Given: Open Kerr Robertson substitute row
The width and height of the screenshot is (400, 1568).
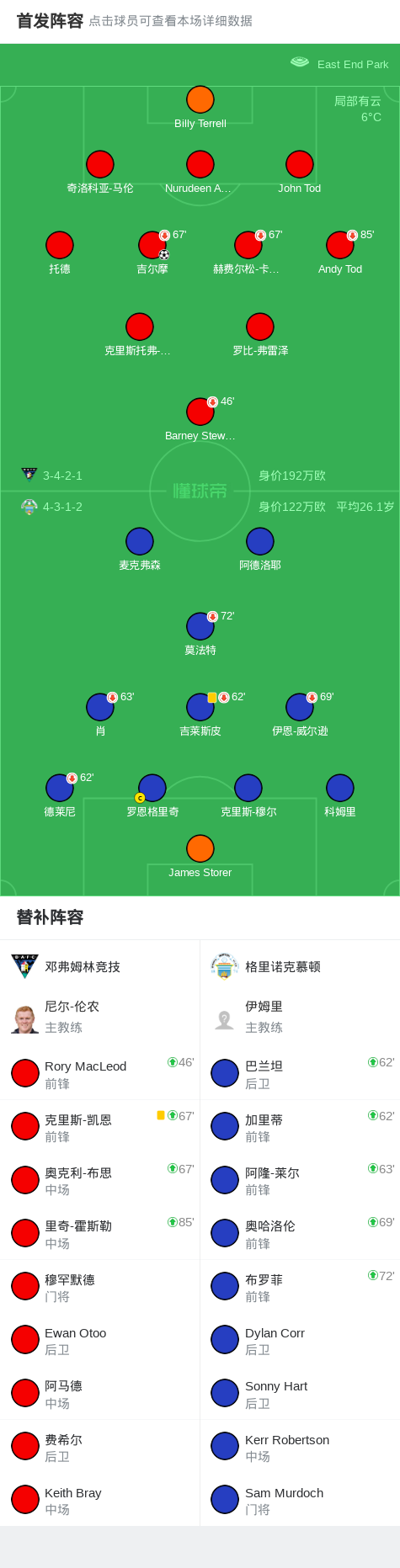Looking at the screenshot, I should (x=300, y=1447).
